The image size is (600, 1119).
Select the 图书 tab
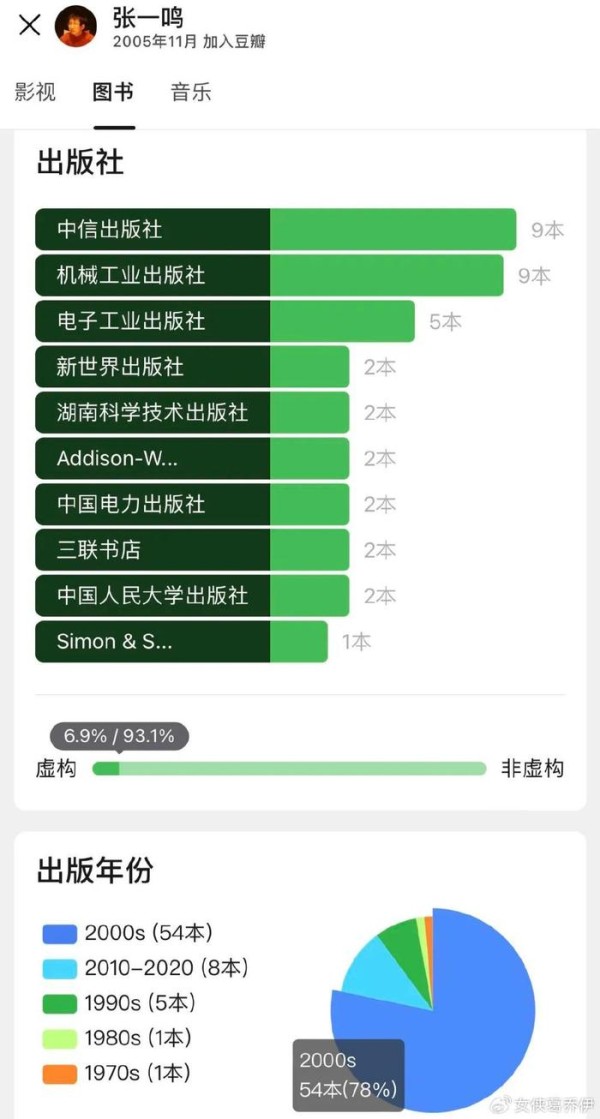[113, 93]
